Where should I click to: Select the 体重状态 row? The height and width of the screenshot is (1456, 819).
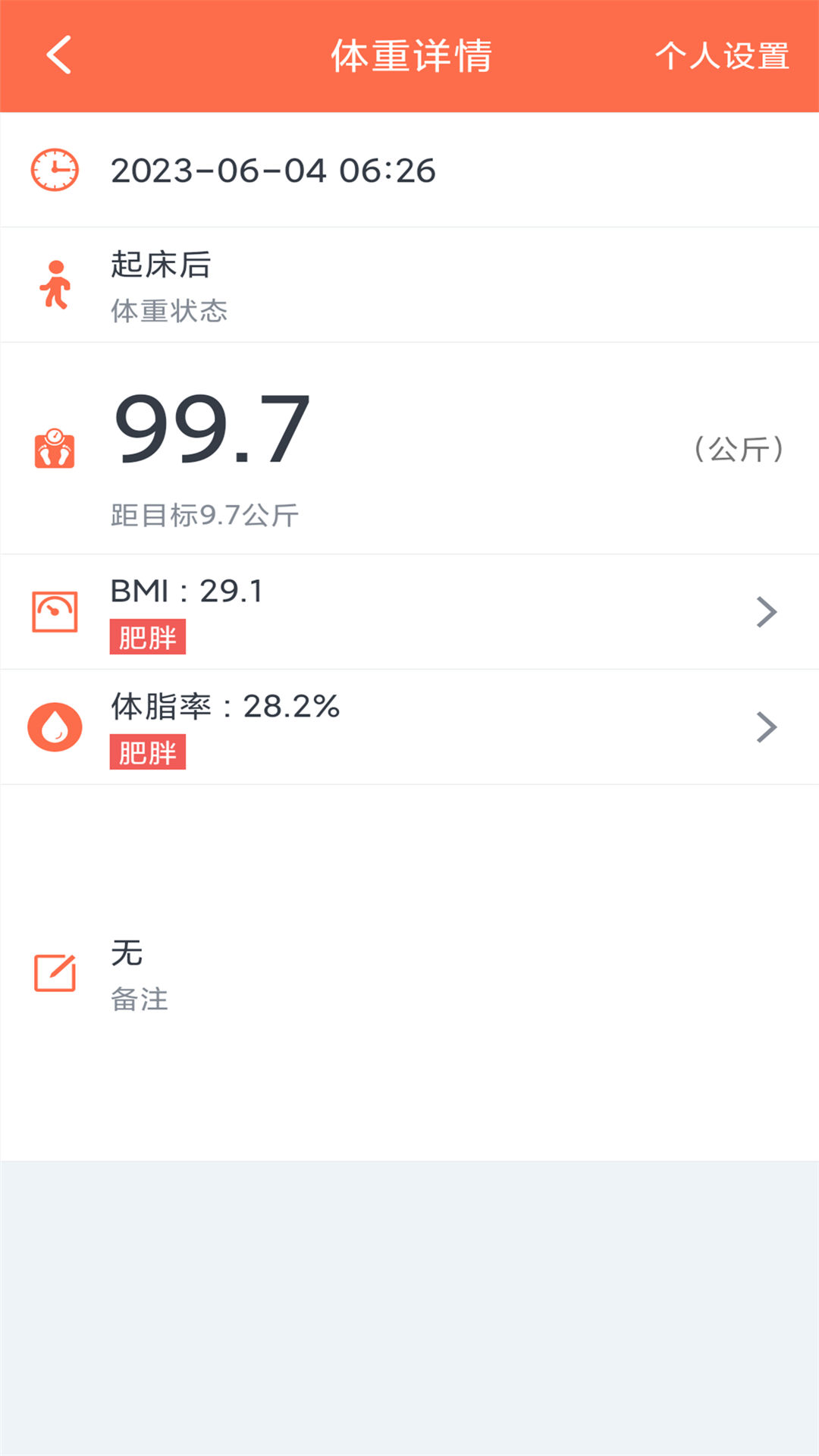[x=170, y=309]
